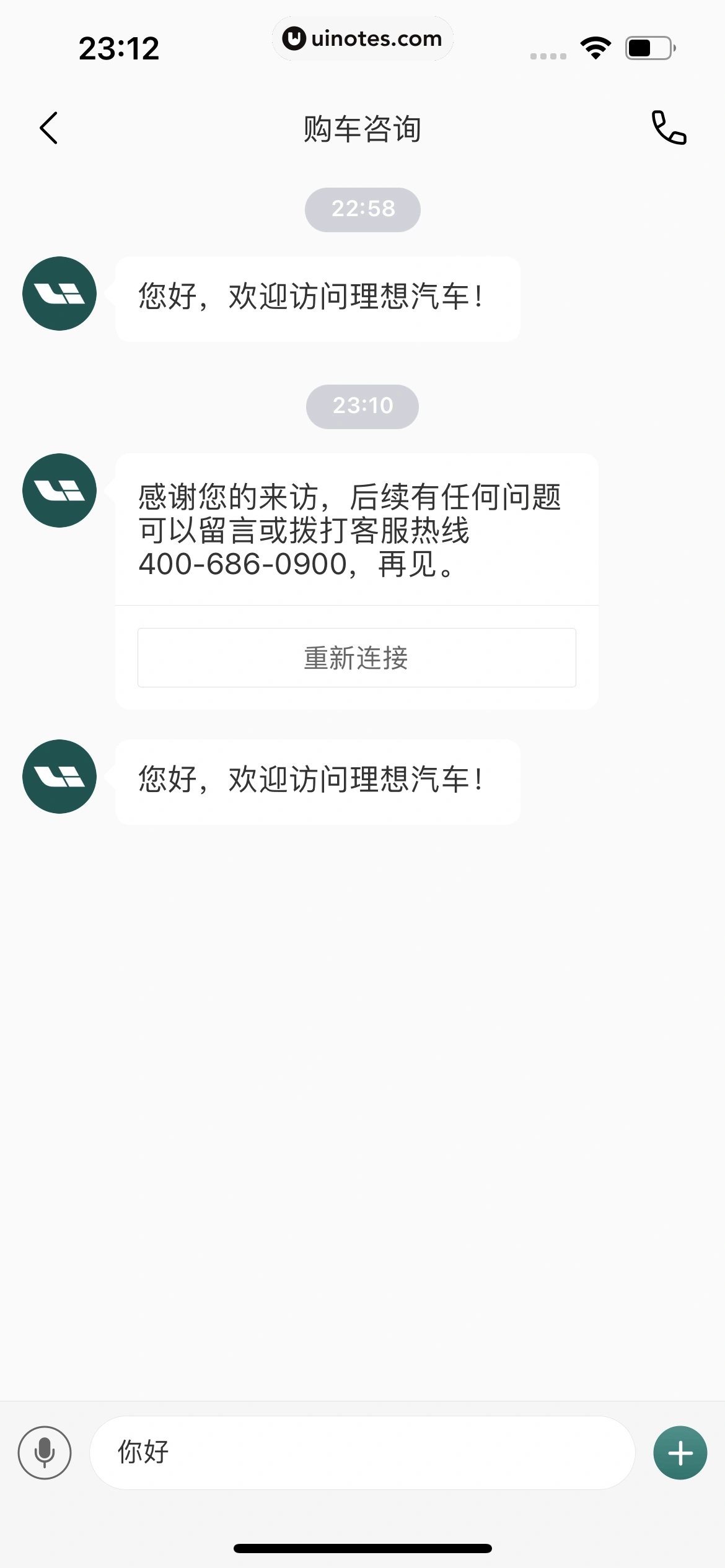This screenshot has width=725, height=1568.
Task: Tap the green plus icon near input field
Action: 680,1453
